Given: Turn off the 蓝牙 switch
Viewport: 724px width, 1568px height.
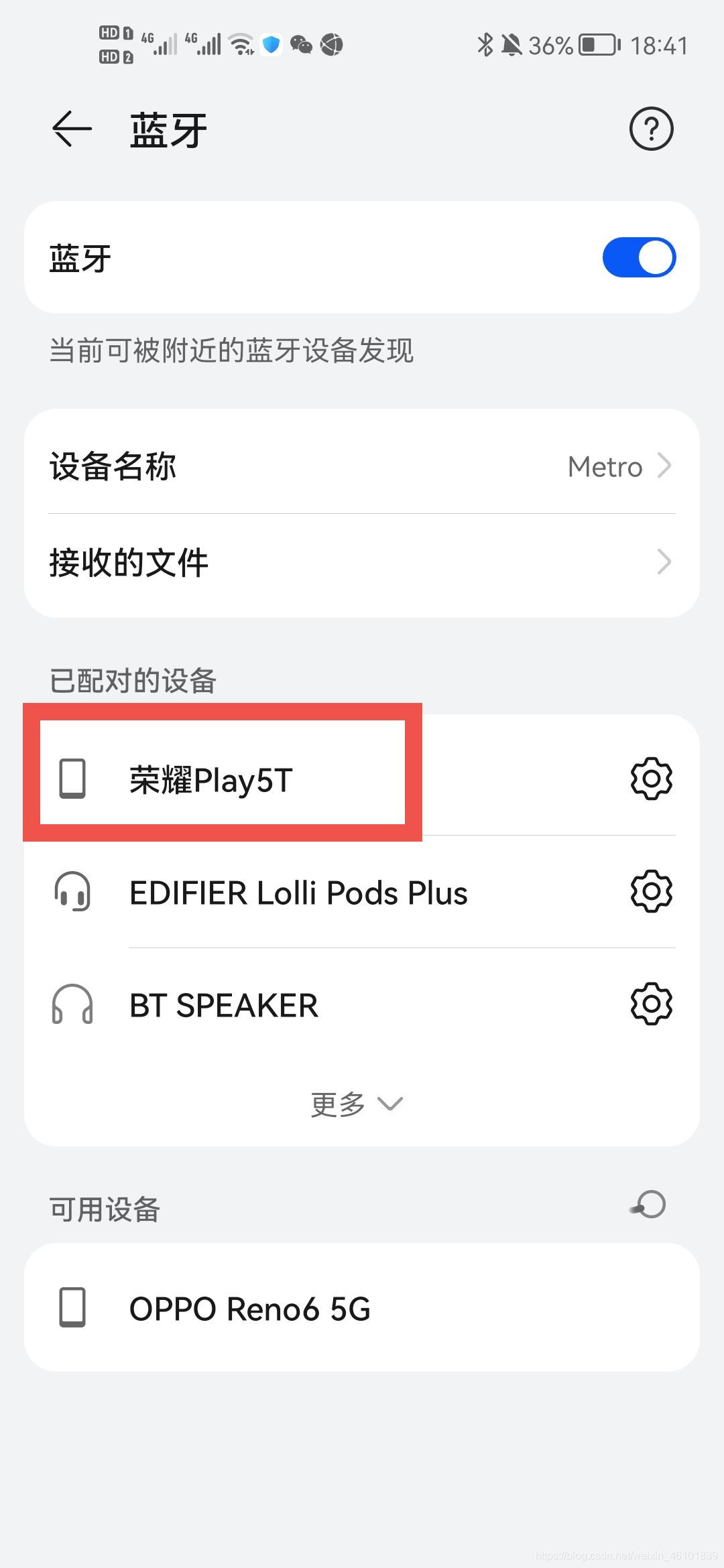Looking at the screenshot, I should [x=639, y=257].
